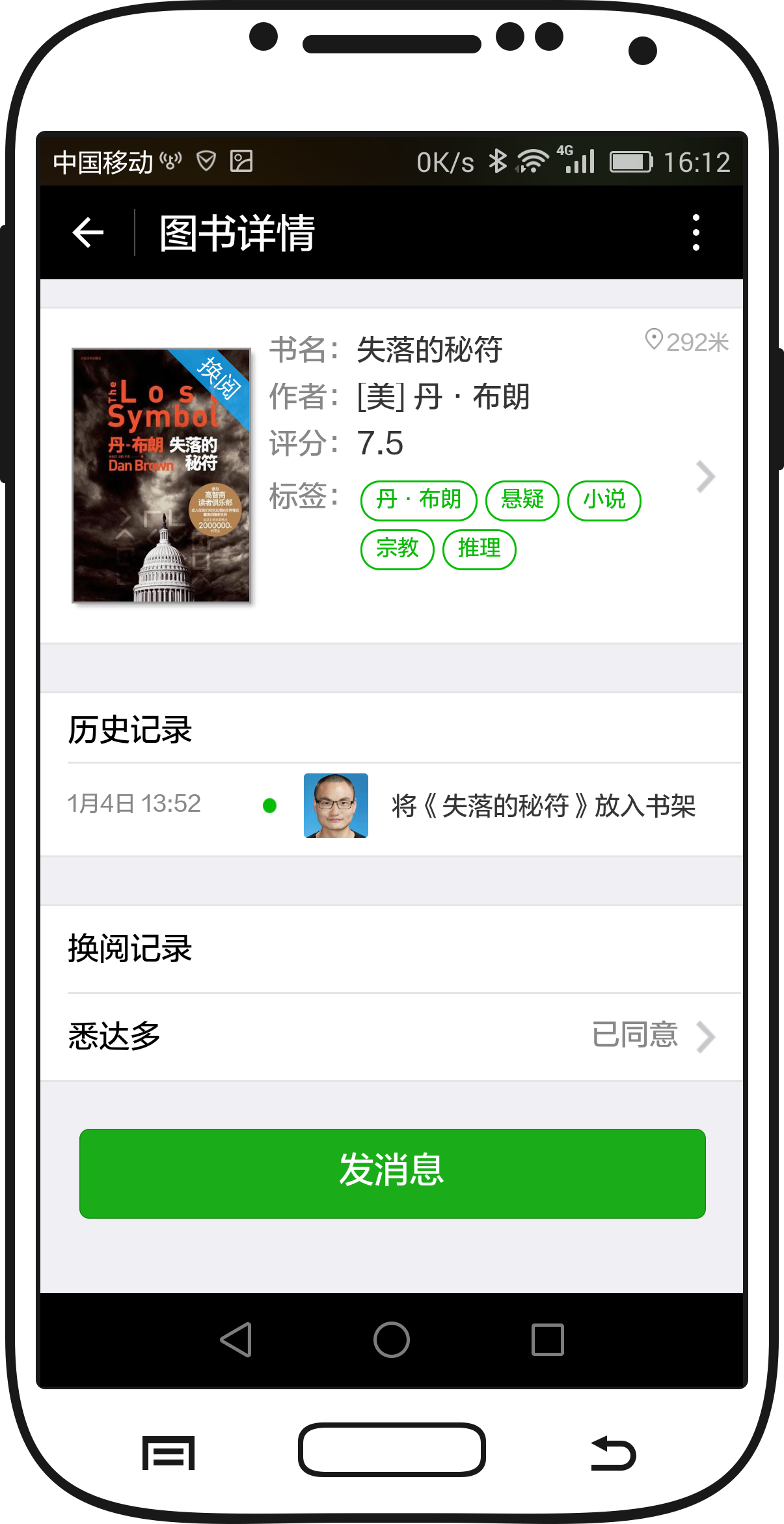
Task: Select the 丹·布朗 tag chip
Action: (x=418, y=500)
